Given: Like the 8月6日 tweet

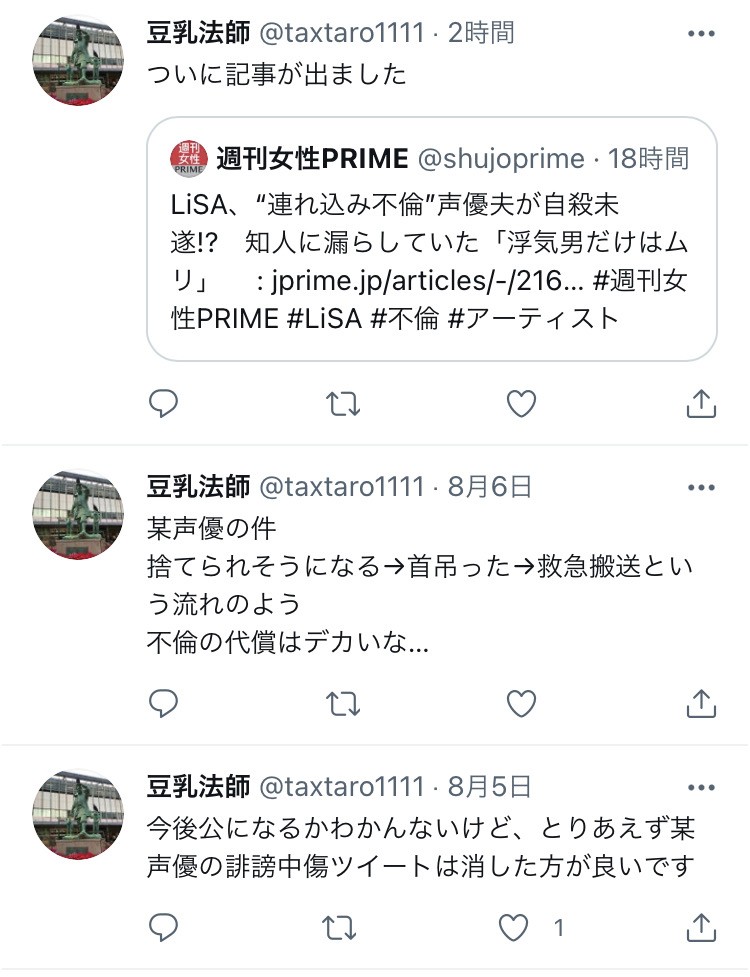Looking at the screenshot, I should click(x=521, y=704).
